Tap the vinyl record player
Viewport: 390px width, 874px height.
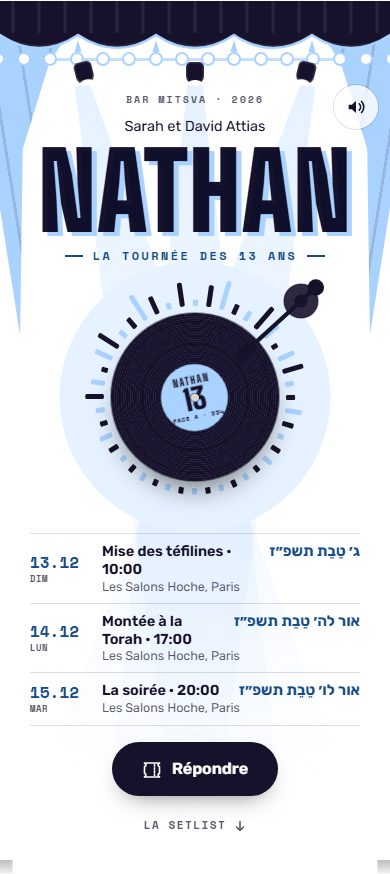[195, 396]
